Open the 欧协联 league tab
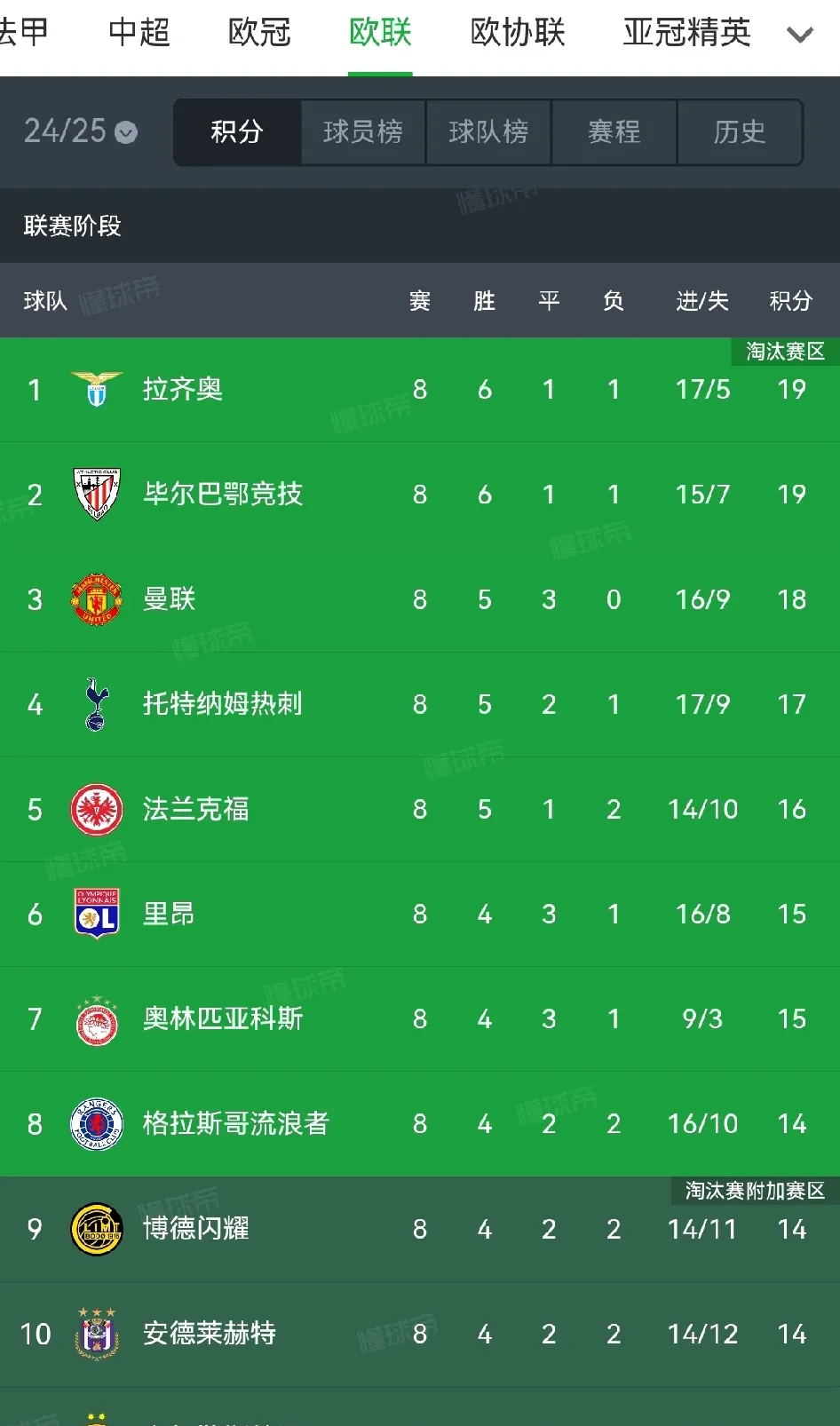The image size is (840, 1426). click(518, 33)
